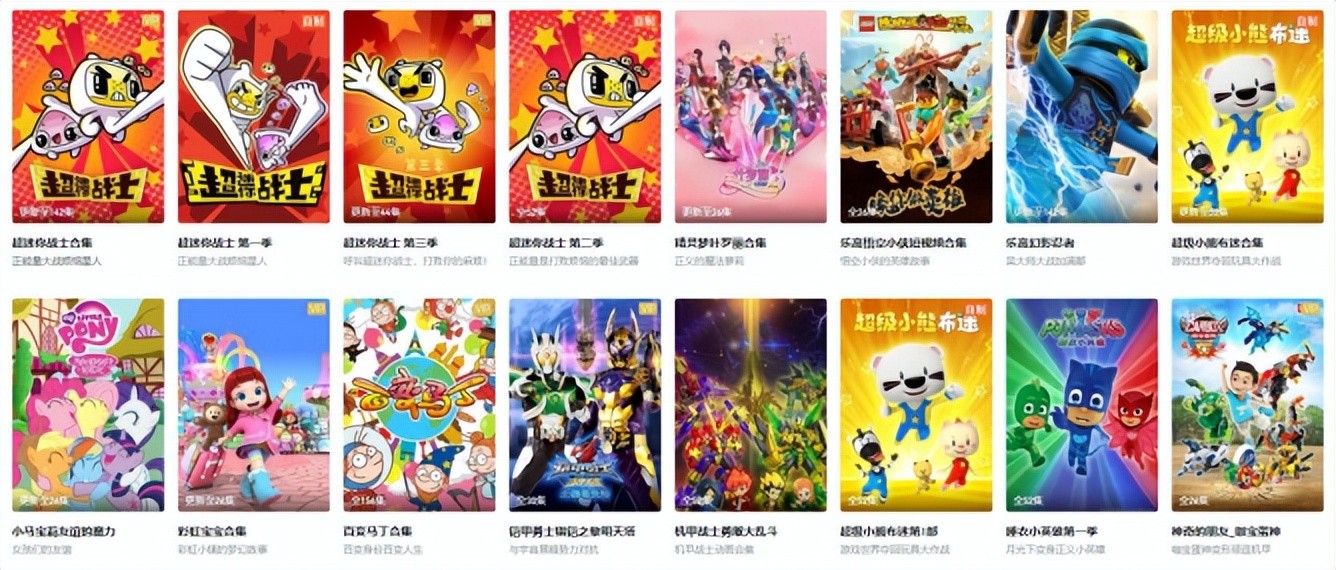This screenshot has height=570, width=1336.
Task: Open 神奇的朋友 咖宝车神
Action: click(x=1247, y=405)
